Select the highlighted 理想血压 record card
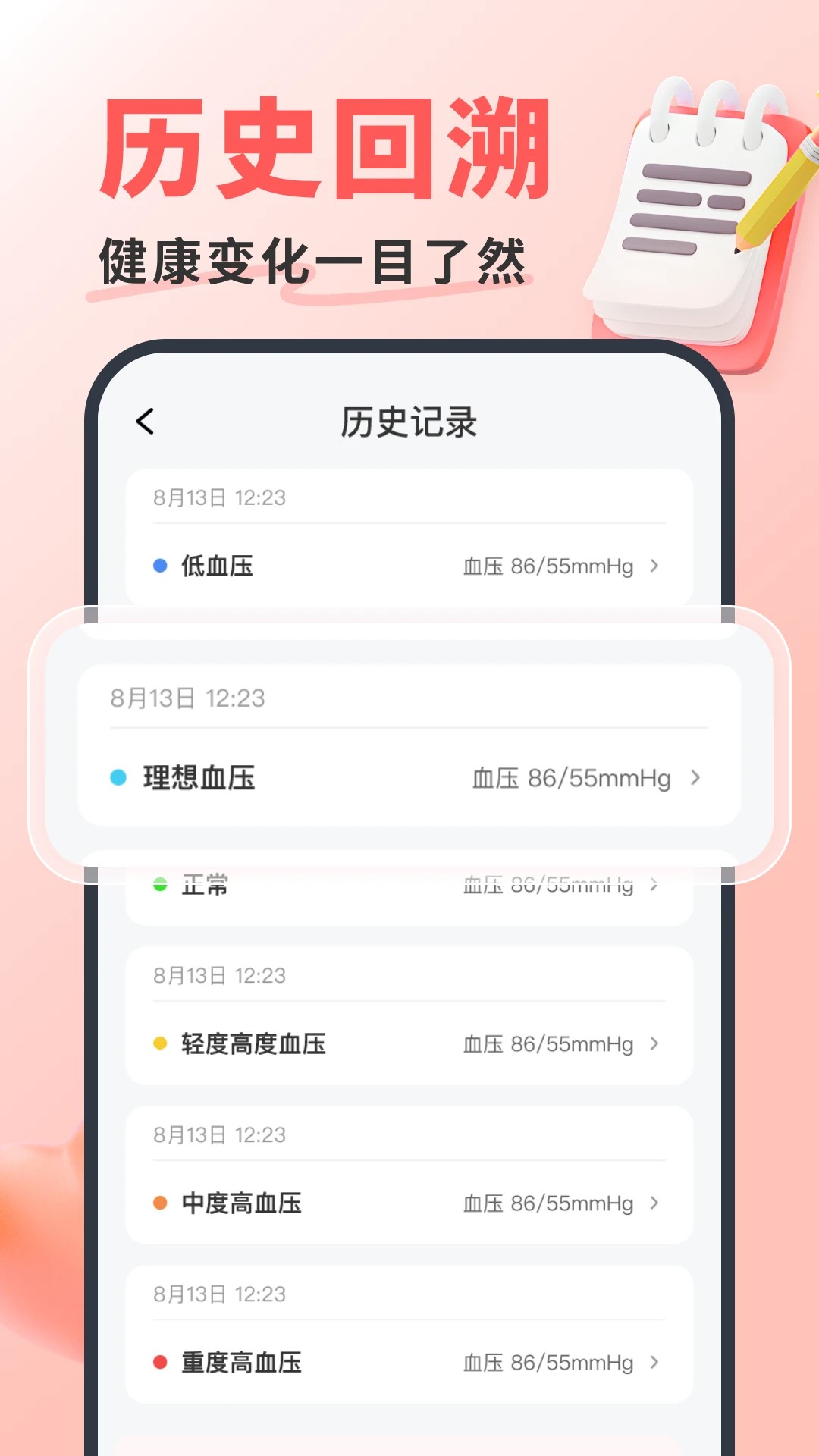Image resolution: width=819 pixels, height=1456 pixels. [409, 739]
